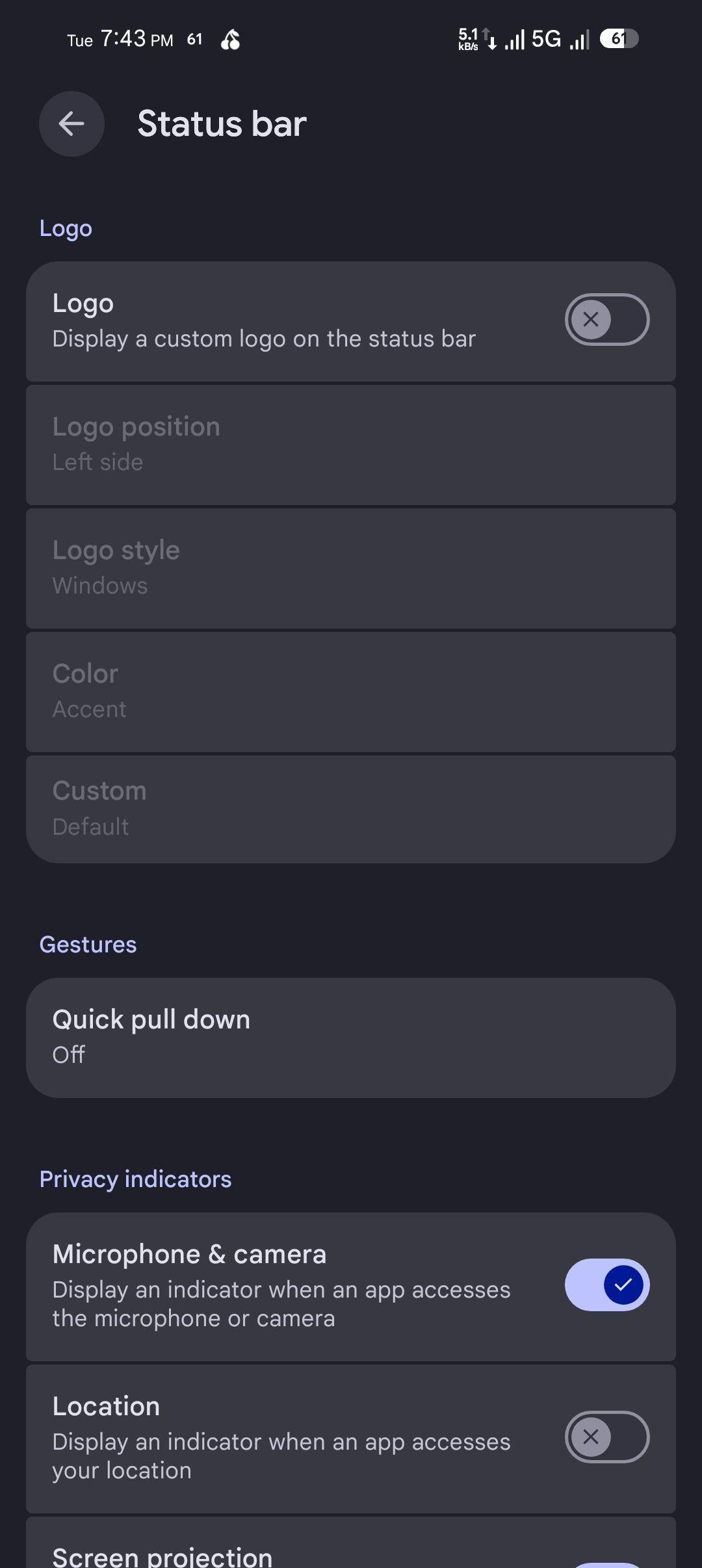The image size is (702, 1568).
Task: Go back from Status bar settings
Action: point(71,124)
